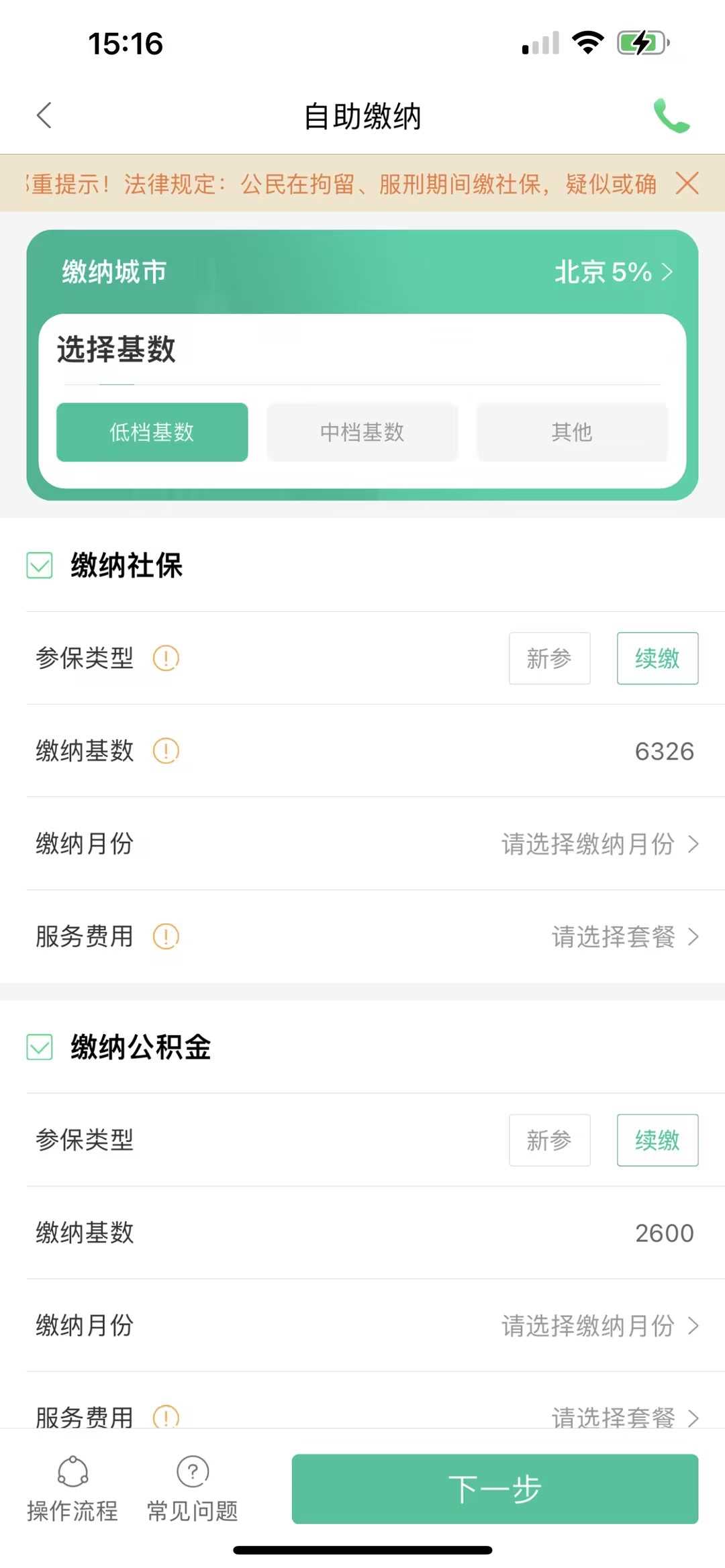Select the 其他 base option
This screenshot has width=725, height=1568.
[x=572, y=432]
